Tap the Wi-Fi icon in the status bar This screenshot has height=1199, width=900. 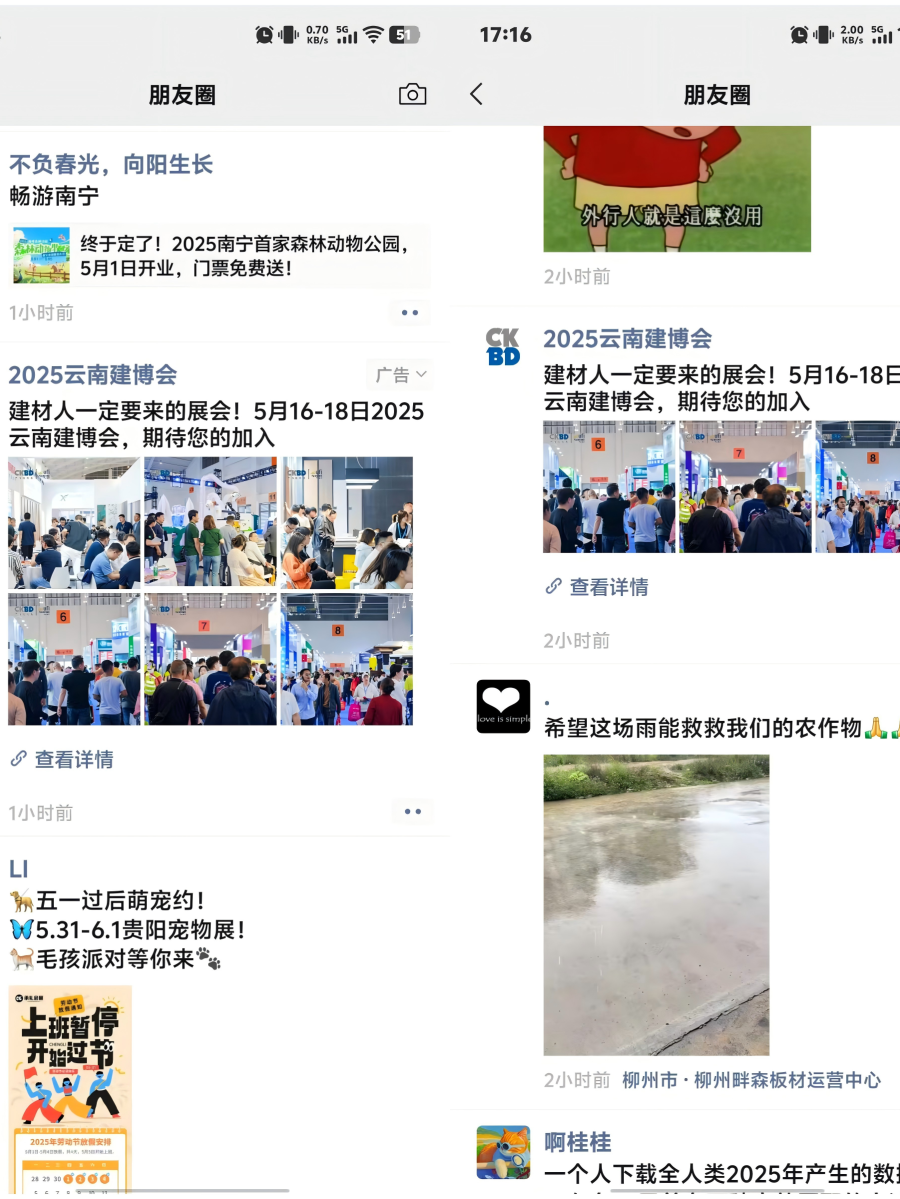tap(373, 31)
